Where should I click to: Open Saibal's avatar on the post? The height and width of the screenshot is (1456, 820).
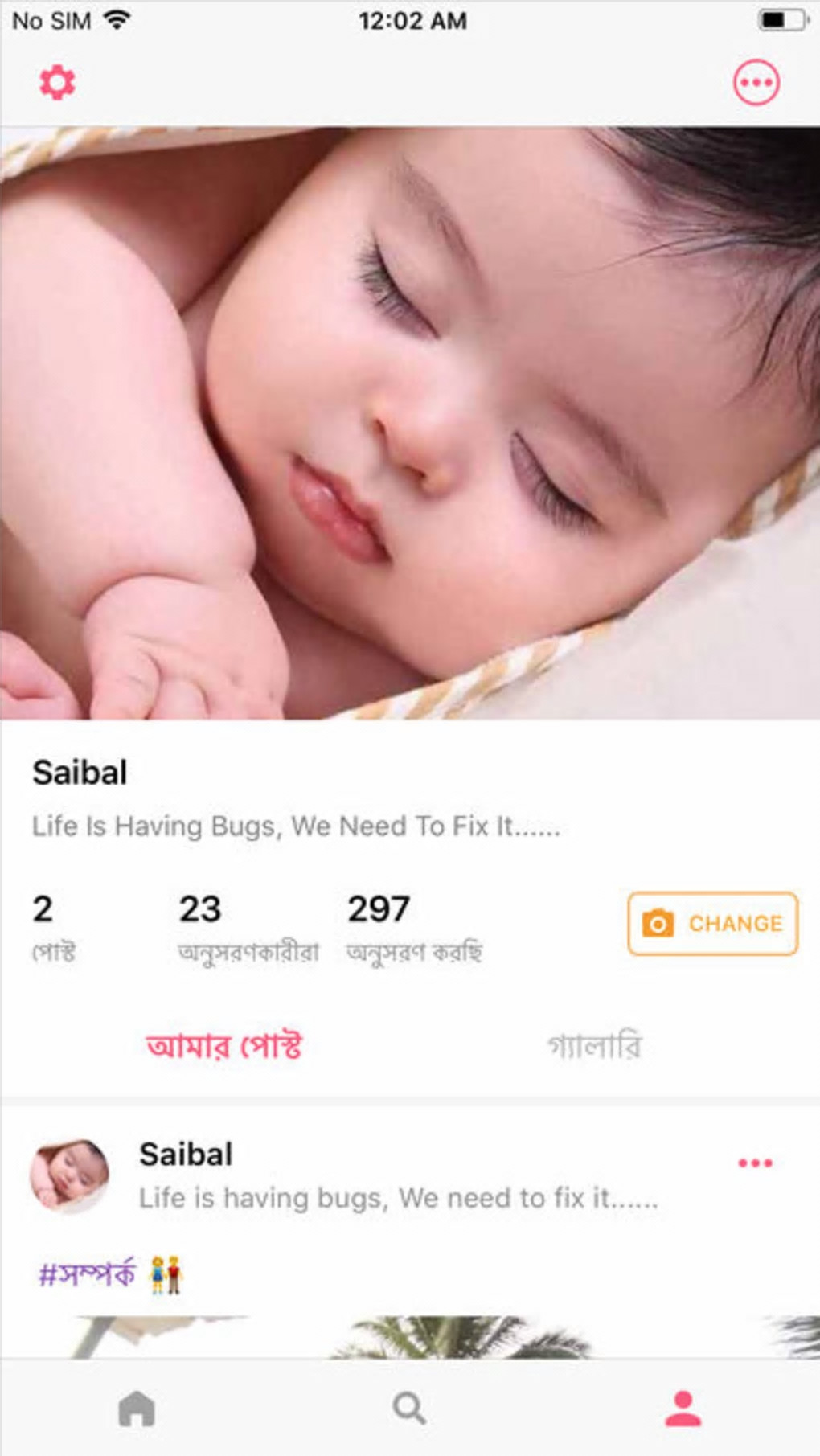click(69, 1175)
